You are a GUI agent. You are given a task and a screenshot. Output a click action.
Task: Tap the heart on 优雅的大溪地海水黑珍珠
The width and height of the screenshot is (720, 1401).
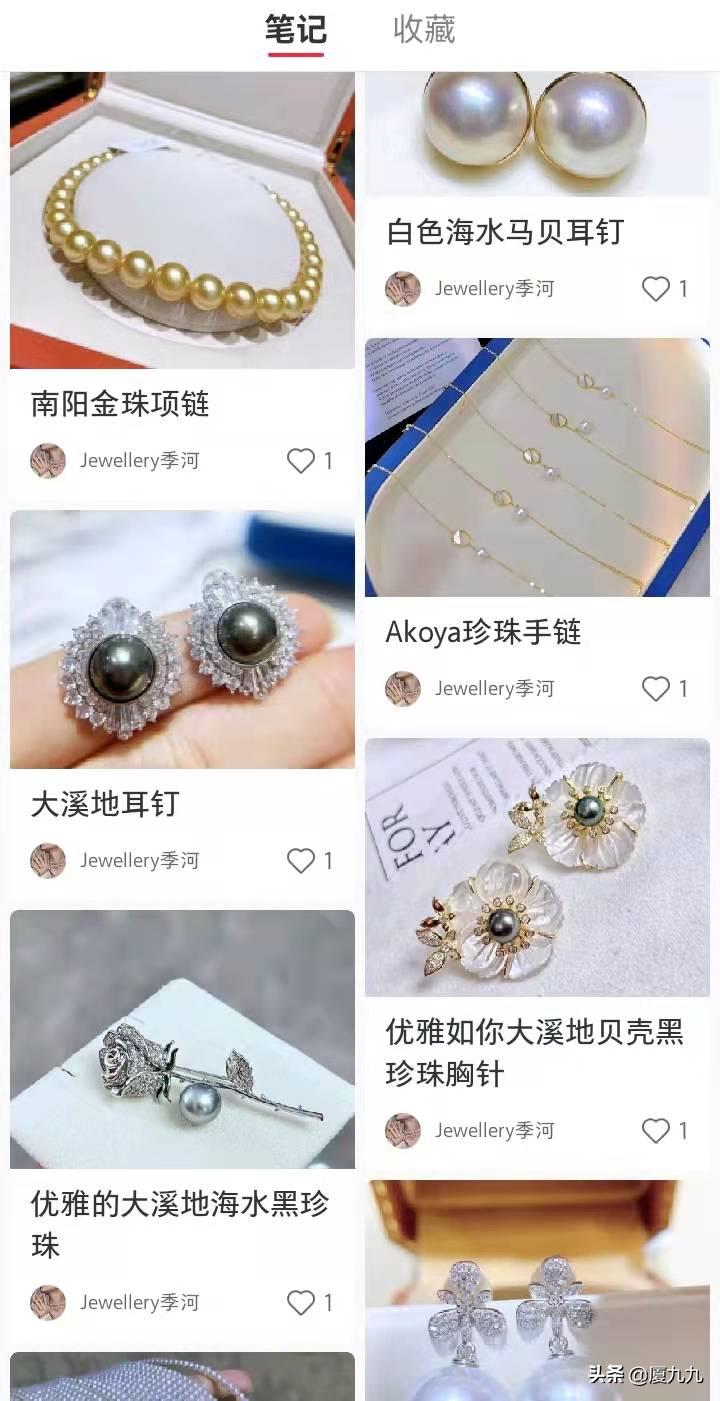pos(301,1303)
